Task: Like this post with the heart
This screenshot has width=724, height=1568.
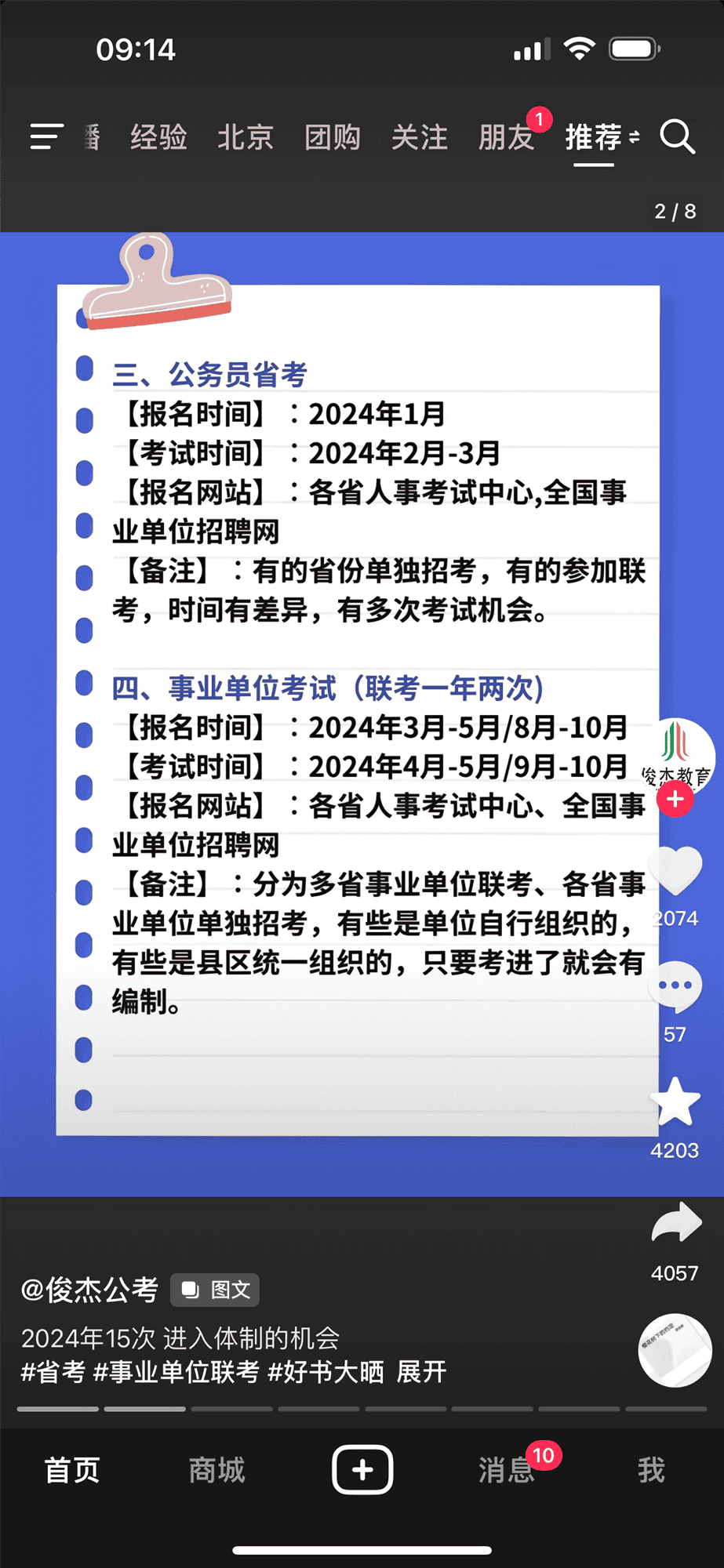Action: (675, 870)
